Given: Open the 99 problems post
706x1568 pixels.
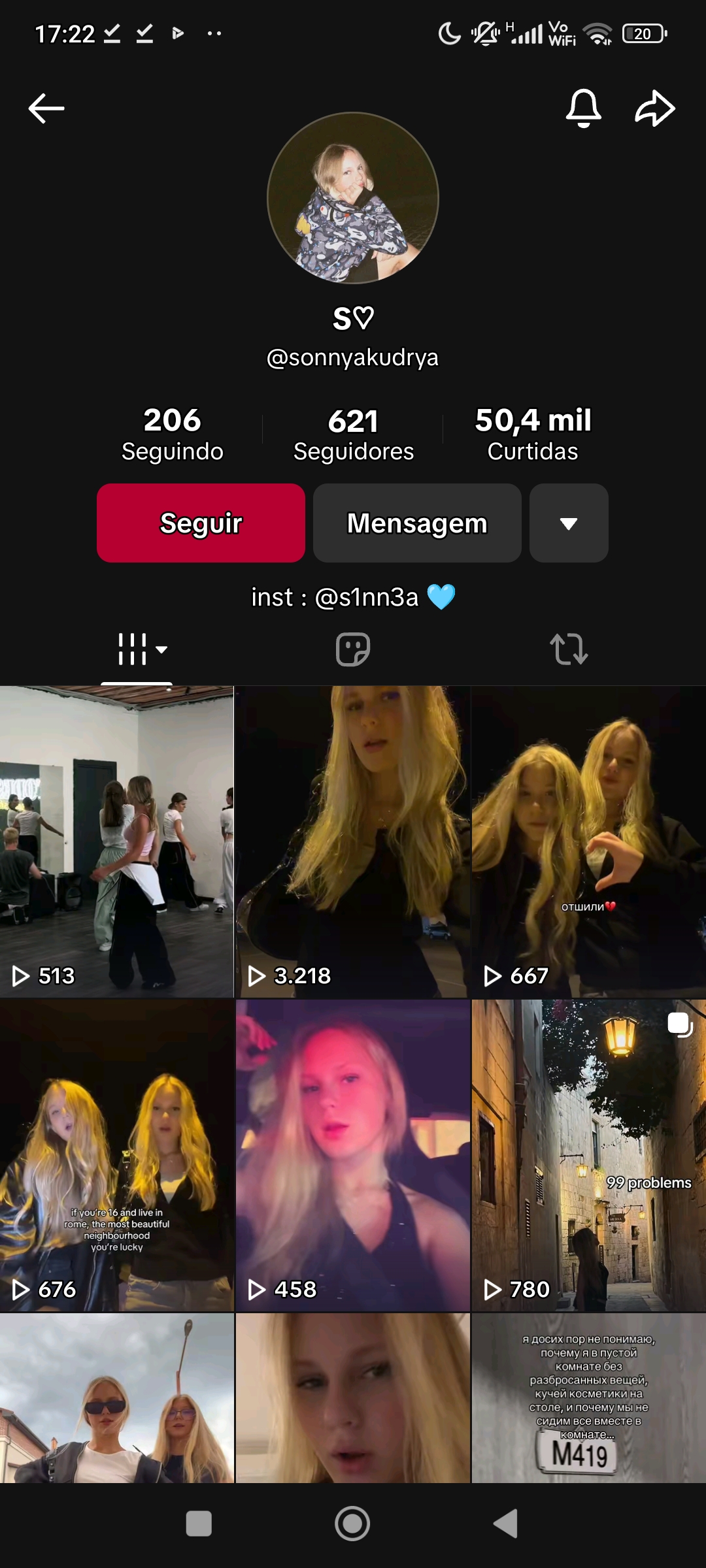Looking at the screenshot, I should pyautogui.click(x=588, y=1155).
